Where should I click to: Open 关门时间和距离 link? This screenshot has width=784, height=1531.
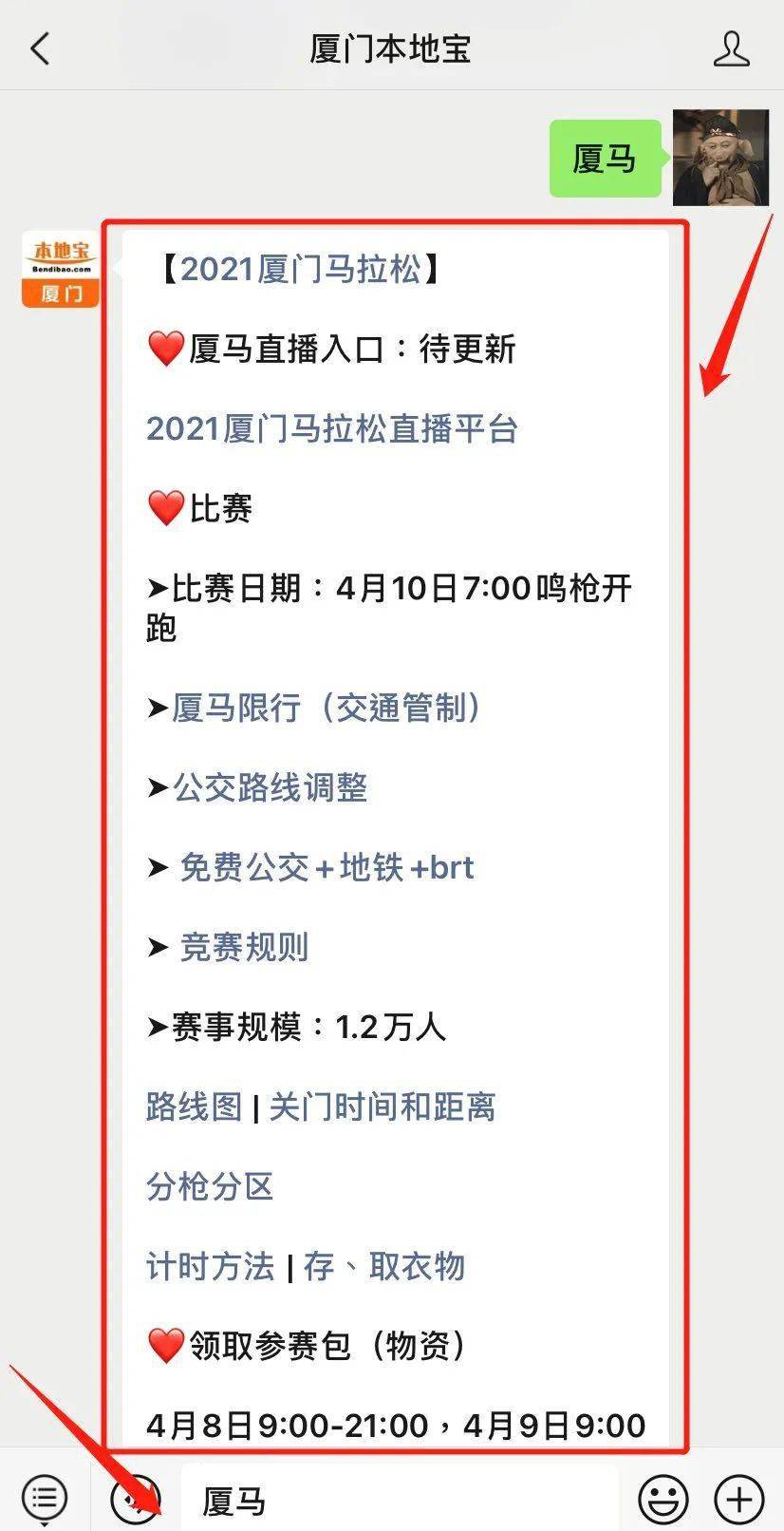(x=383, y=1106)
